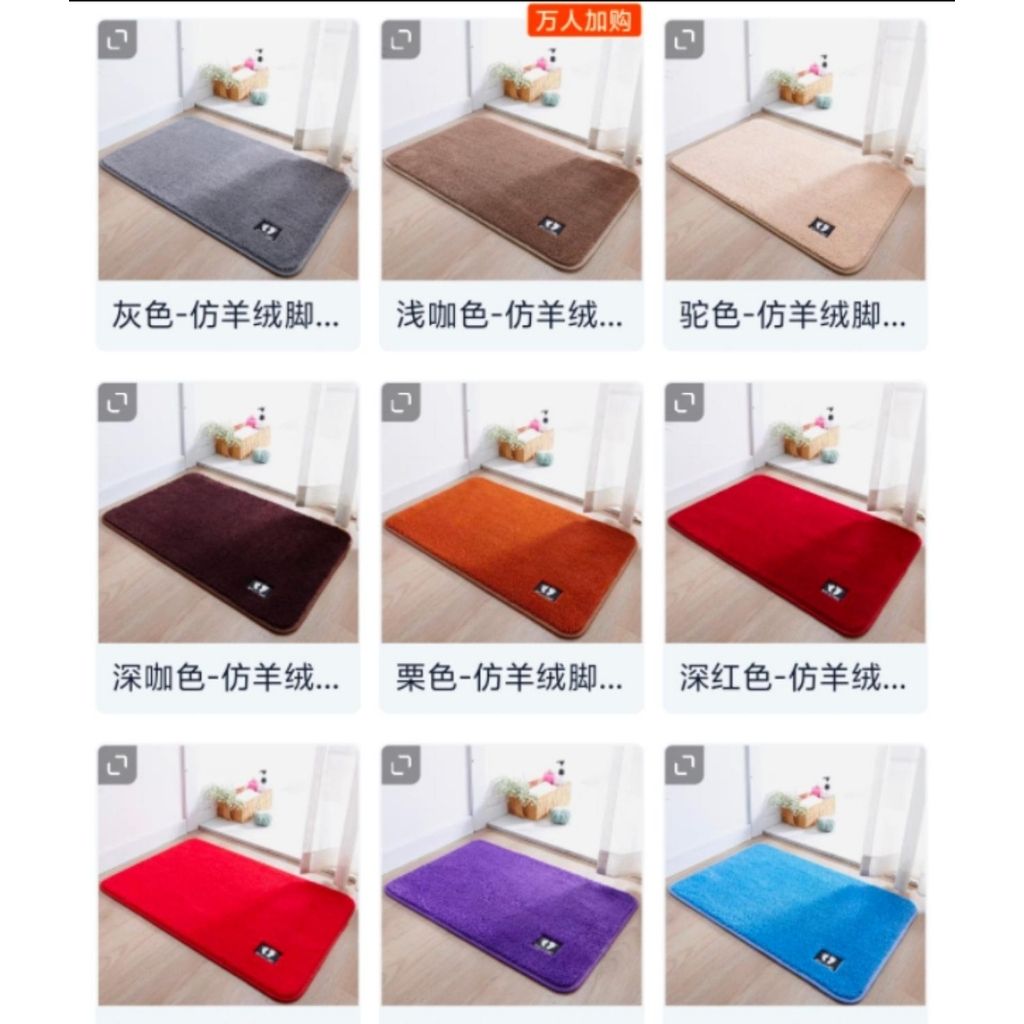View the 深红色 mat image full size

pyautogui.click(x=685, y=402)
